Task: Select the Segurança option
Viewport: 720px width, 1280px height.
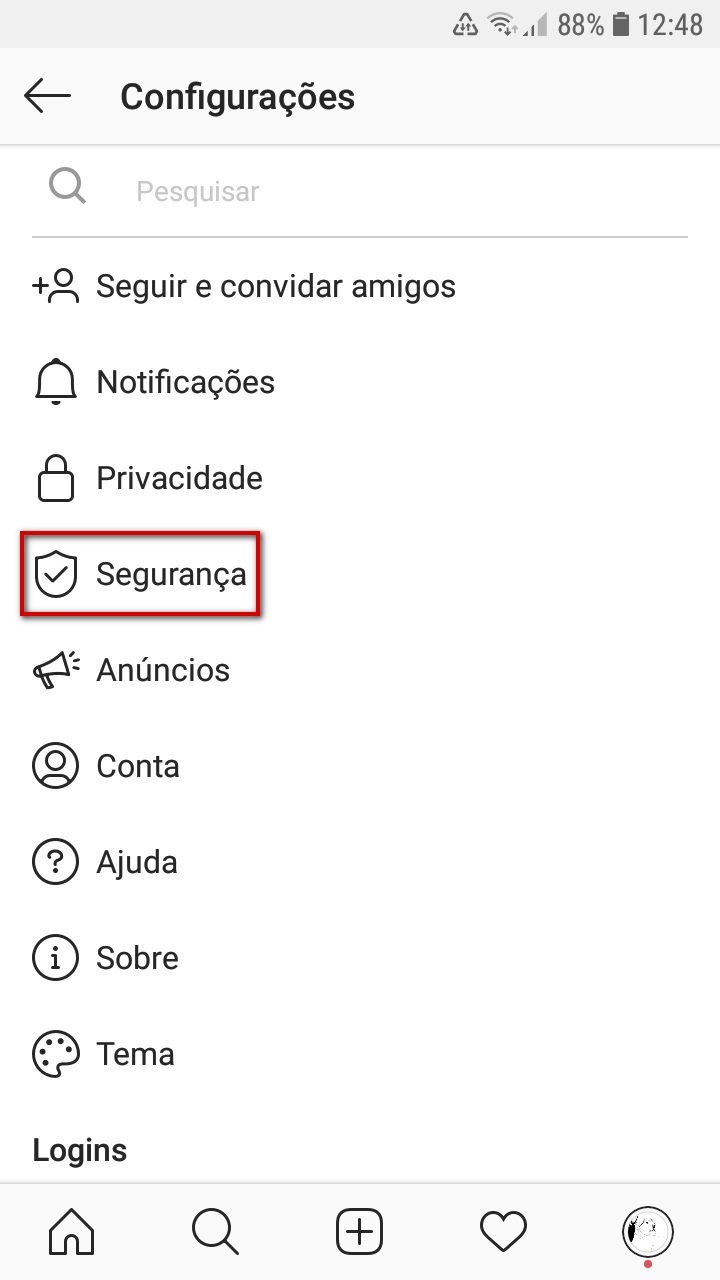Action: click(360, 574)
